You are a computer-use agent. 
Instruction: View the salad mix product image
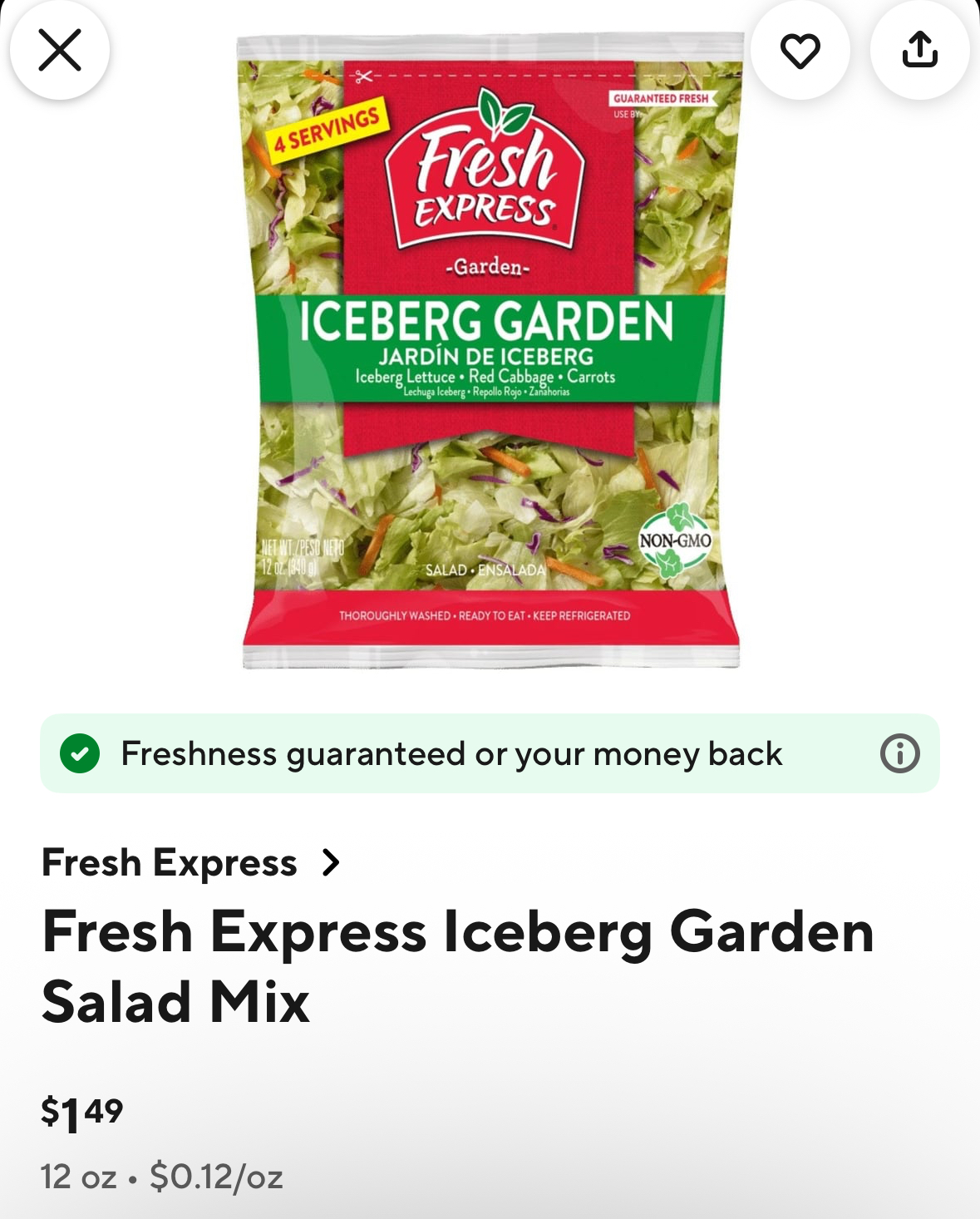pos(490,349)
